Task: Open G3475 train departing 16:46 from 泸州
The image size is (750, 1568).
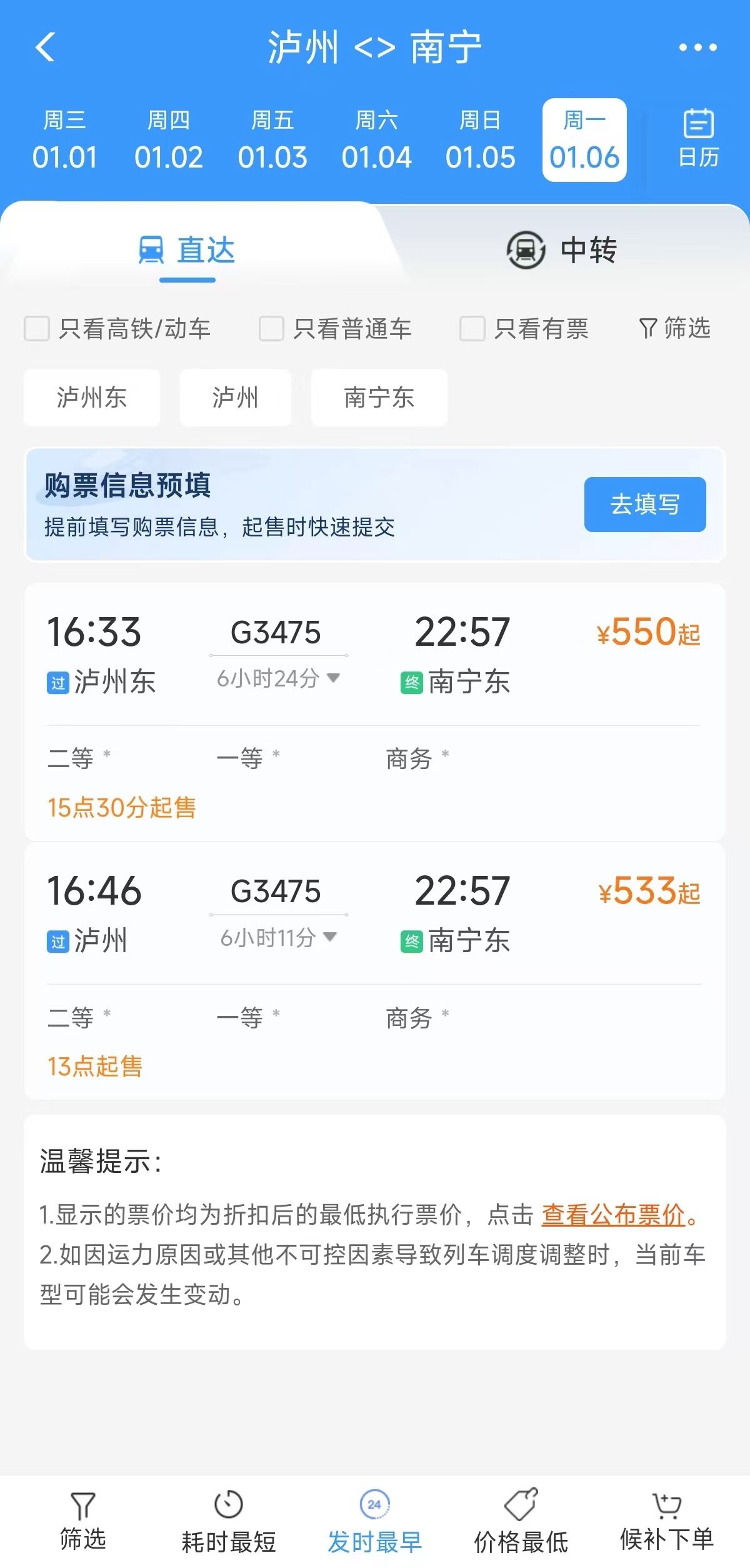Action: click(375, 916)
